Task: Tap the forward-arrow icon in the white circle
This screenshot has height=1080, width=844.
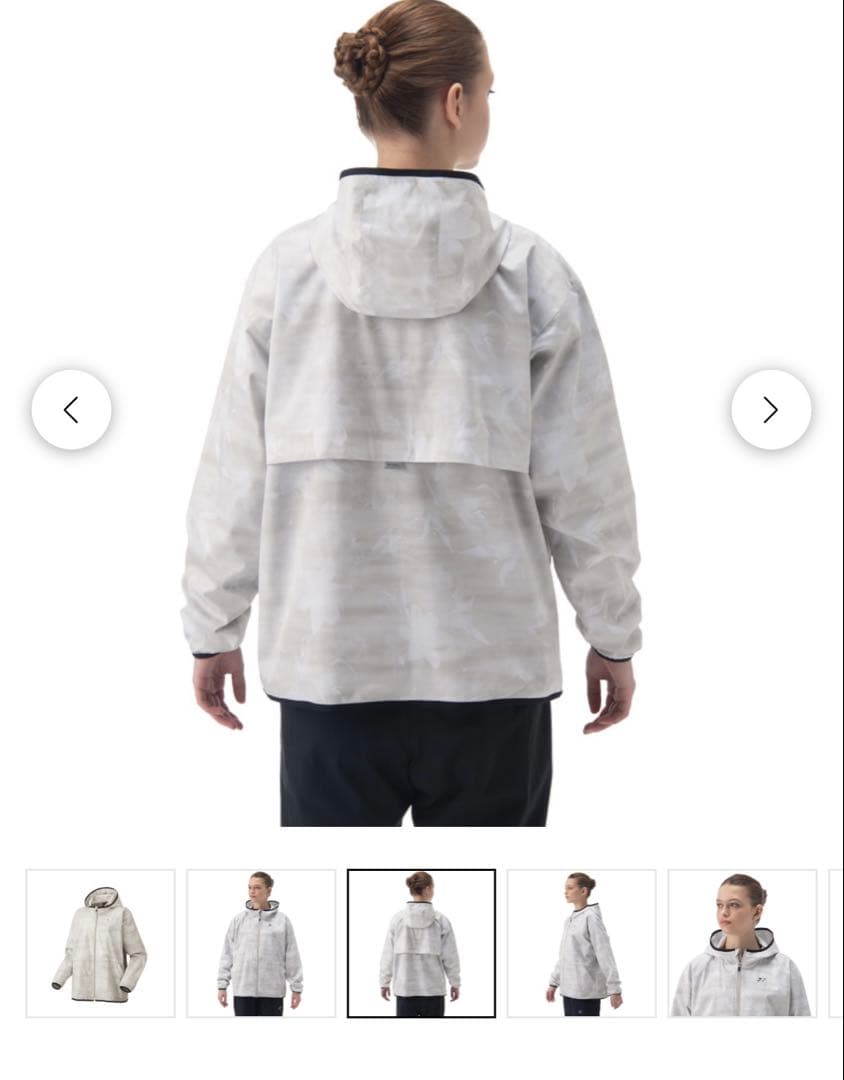Action: (x=770, y=410)
